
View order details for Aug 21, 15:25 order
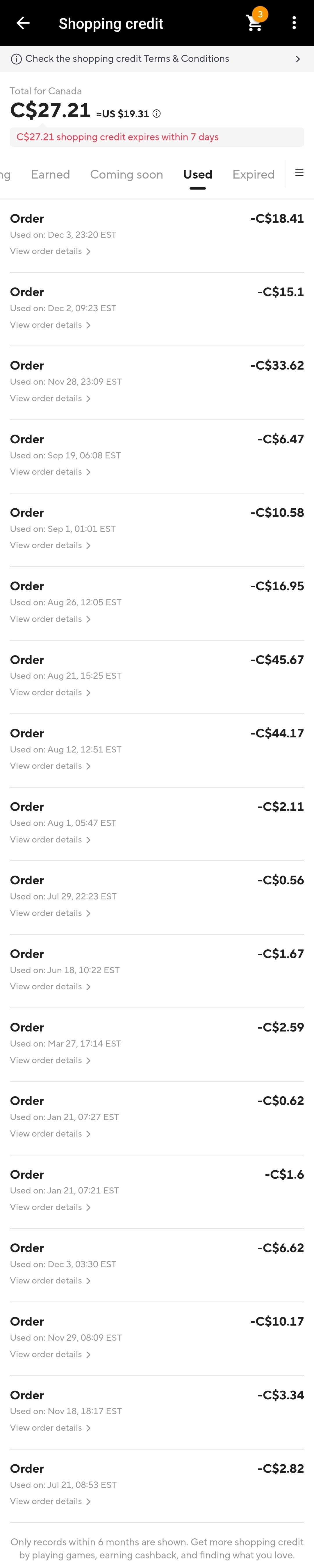coord(50,693)
